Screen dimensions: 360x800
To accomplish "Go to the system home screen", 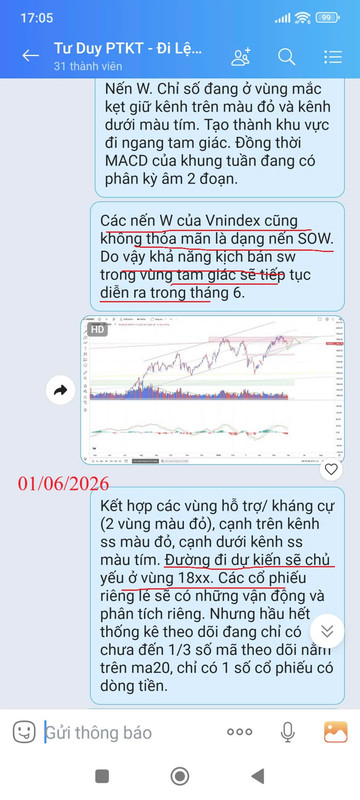I will 179,776.
